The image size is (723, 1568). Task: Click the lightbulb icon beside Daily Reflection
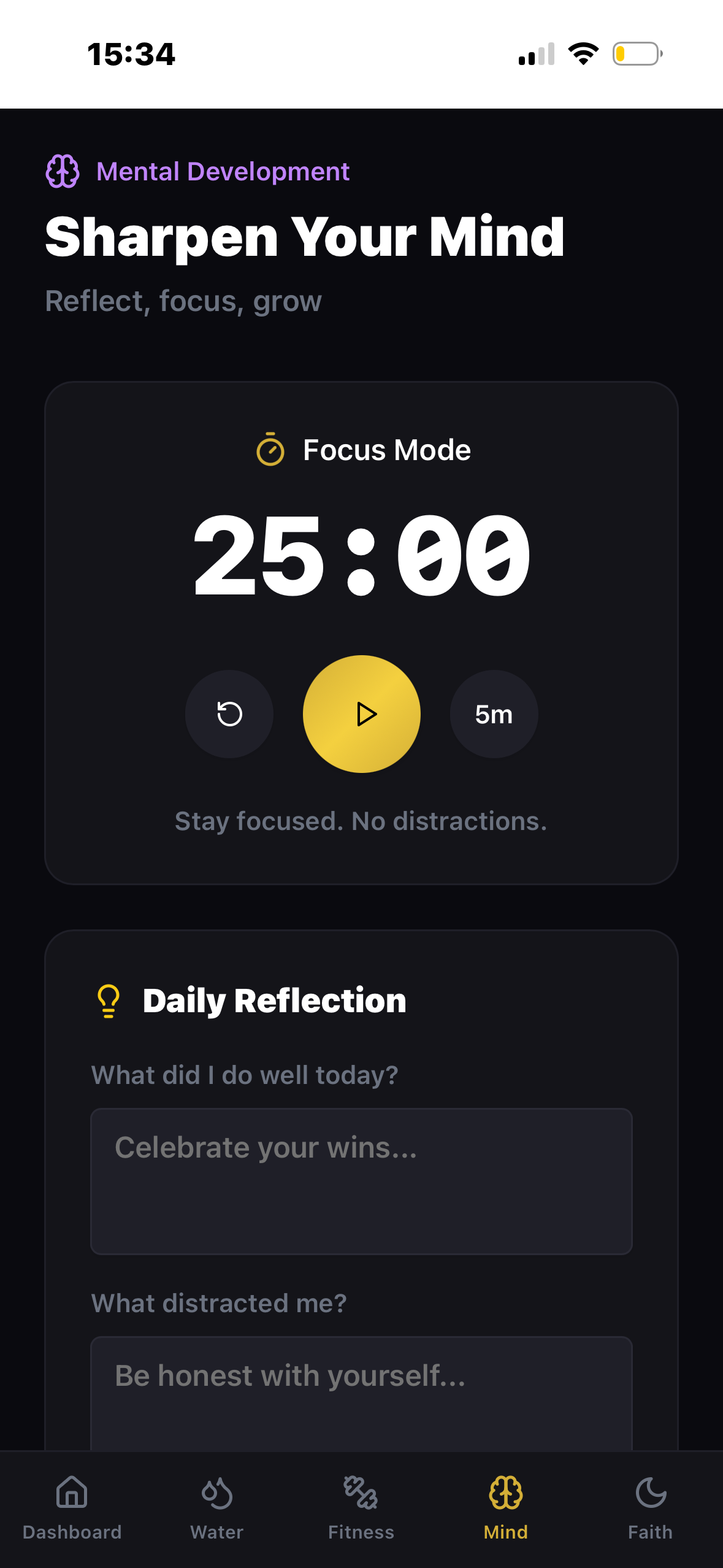pos(108,999)
